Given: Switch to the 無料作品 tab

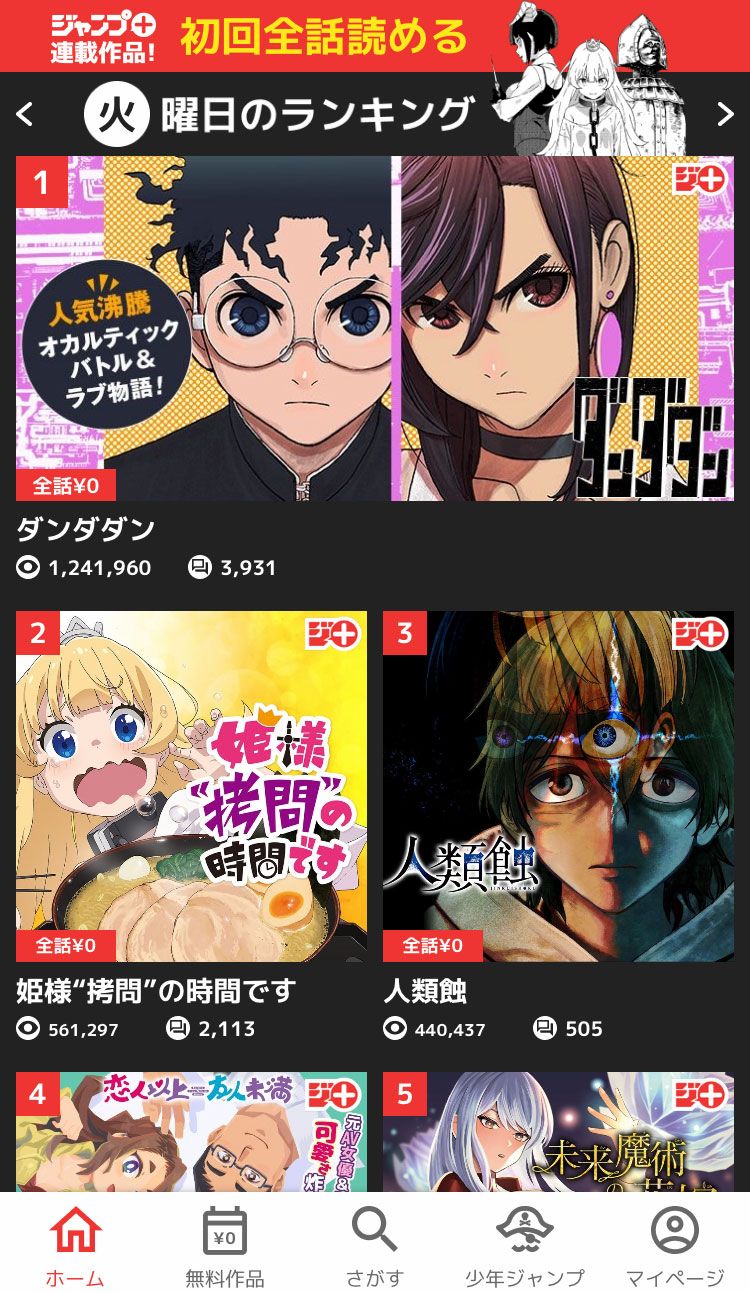Looking at the screenshot, I should tap(225, 1245).
